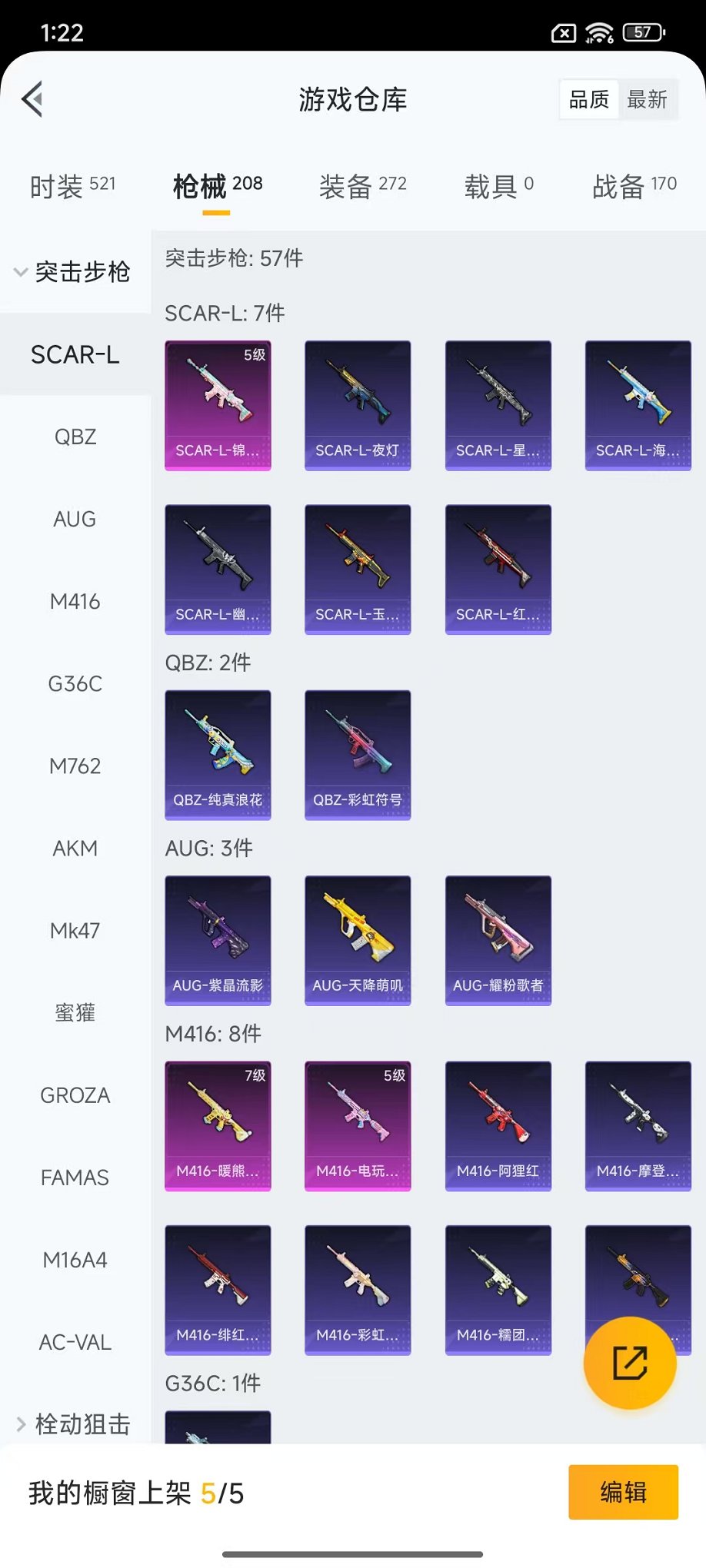
Task: Sort by 品质
Action: [x=589, y=99]
